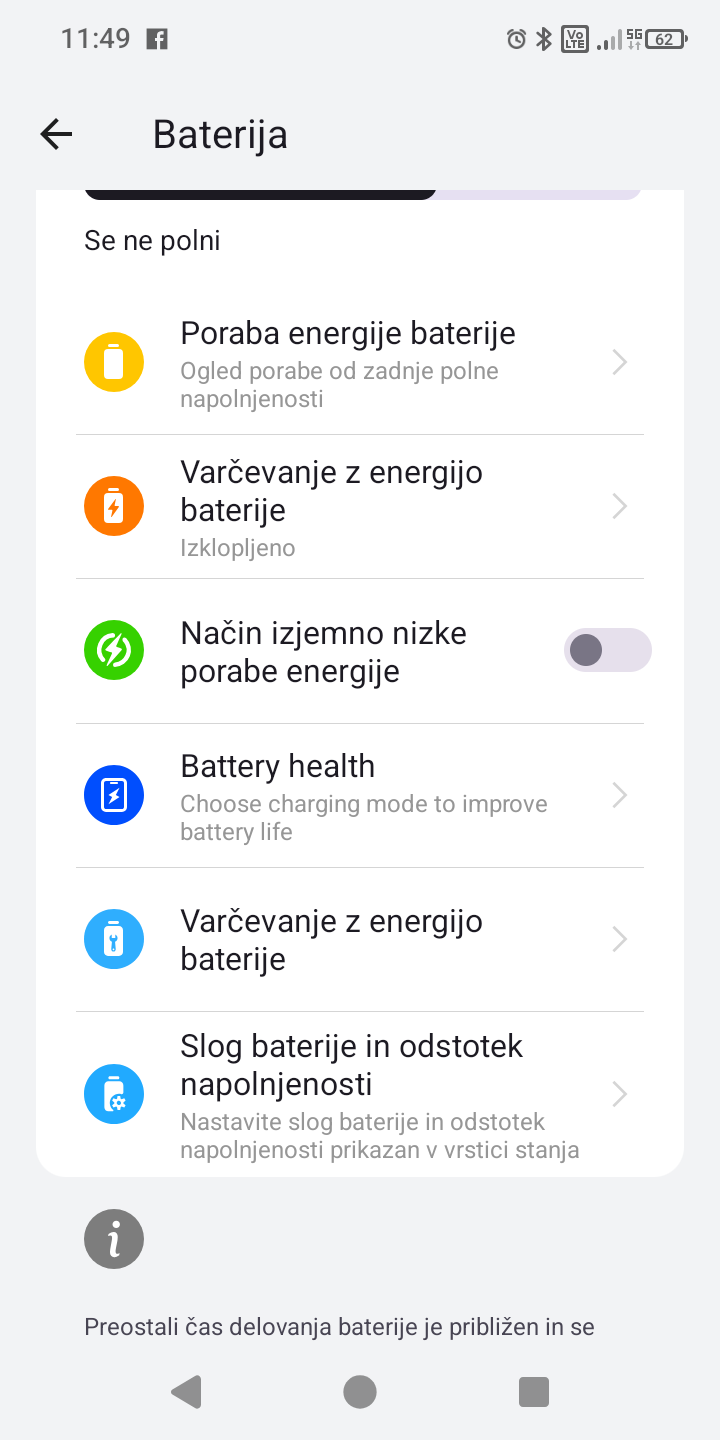Enable Način izjemno nizke porabe energije

[x=606, y=651]
